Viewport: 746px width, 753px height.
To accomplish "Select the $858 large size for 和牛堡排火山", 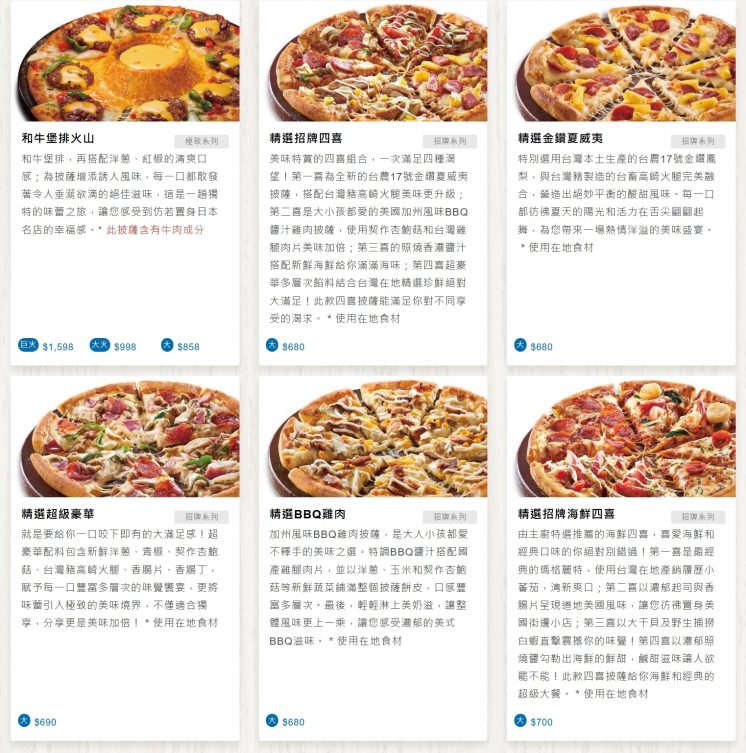I will 180,346.
